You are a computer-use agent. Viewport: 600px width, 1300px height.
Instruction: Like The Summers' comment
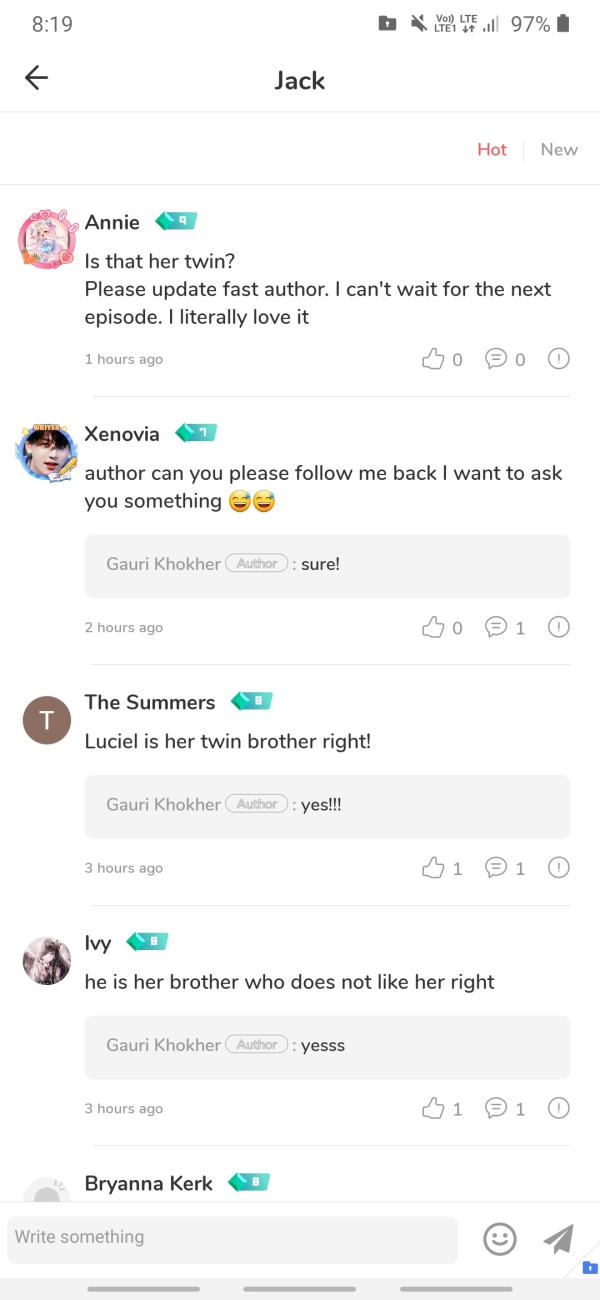click(433, 868)
